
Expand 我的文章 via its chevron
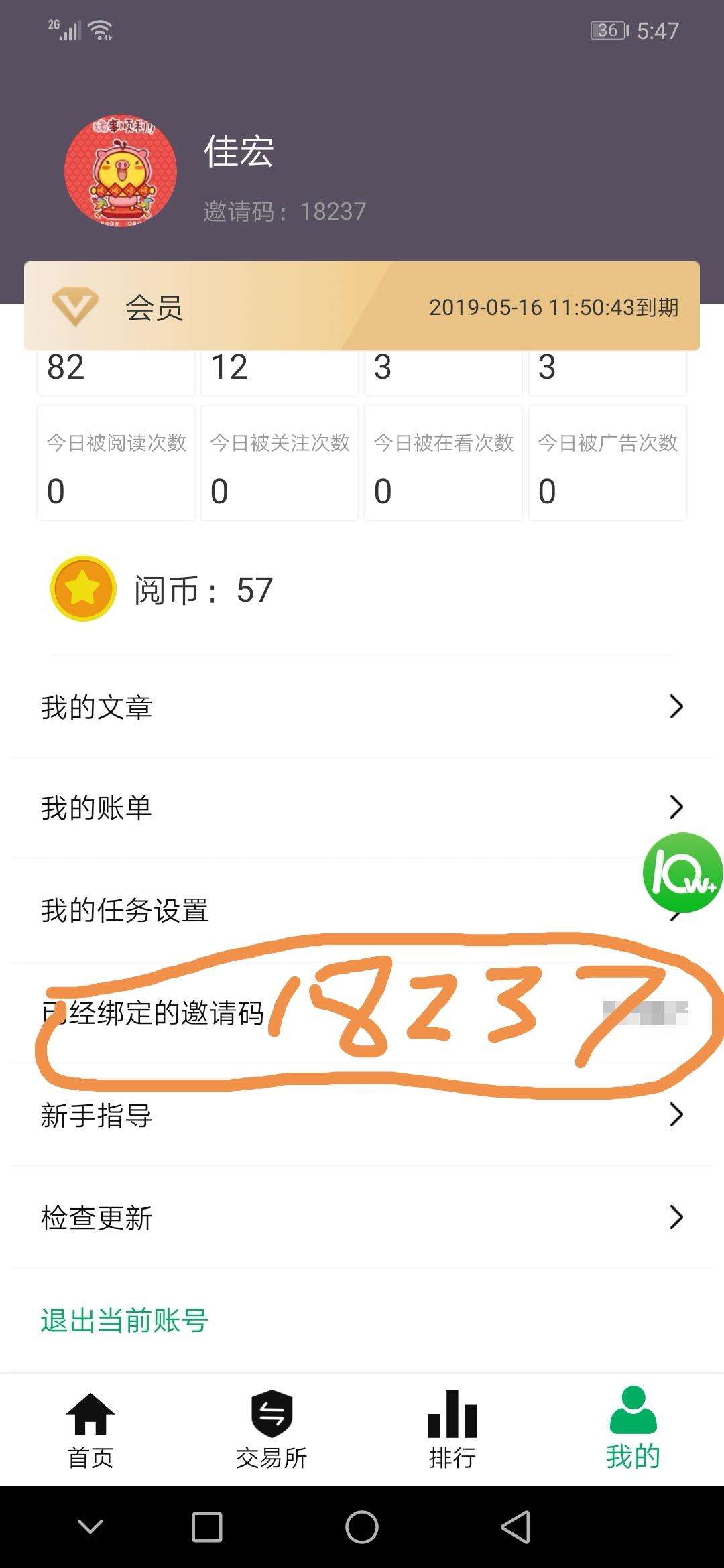tap(676, 706)
